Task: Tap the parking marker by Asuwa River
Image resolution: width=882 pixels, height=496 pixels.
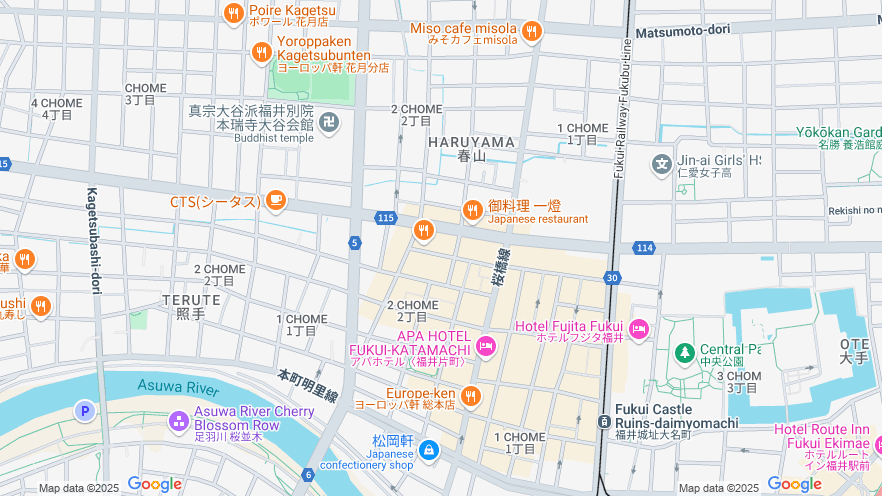Action: (x=85, y=411)
